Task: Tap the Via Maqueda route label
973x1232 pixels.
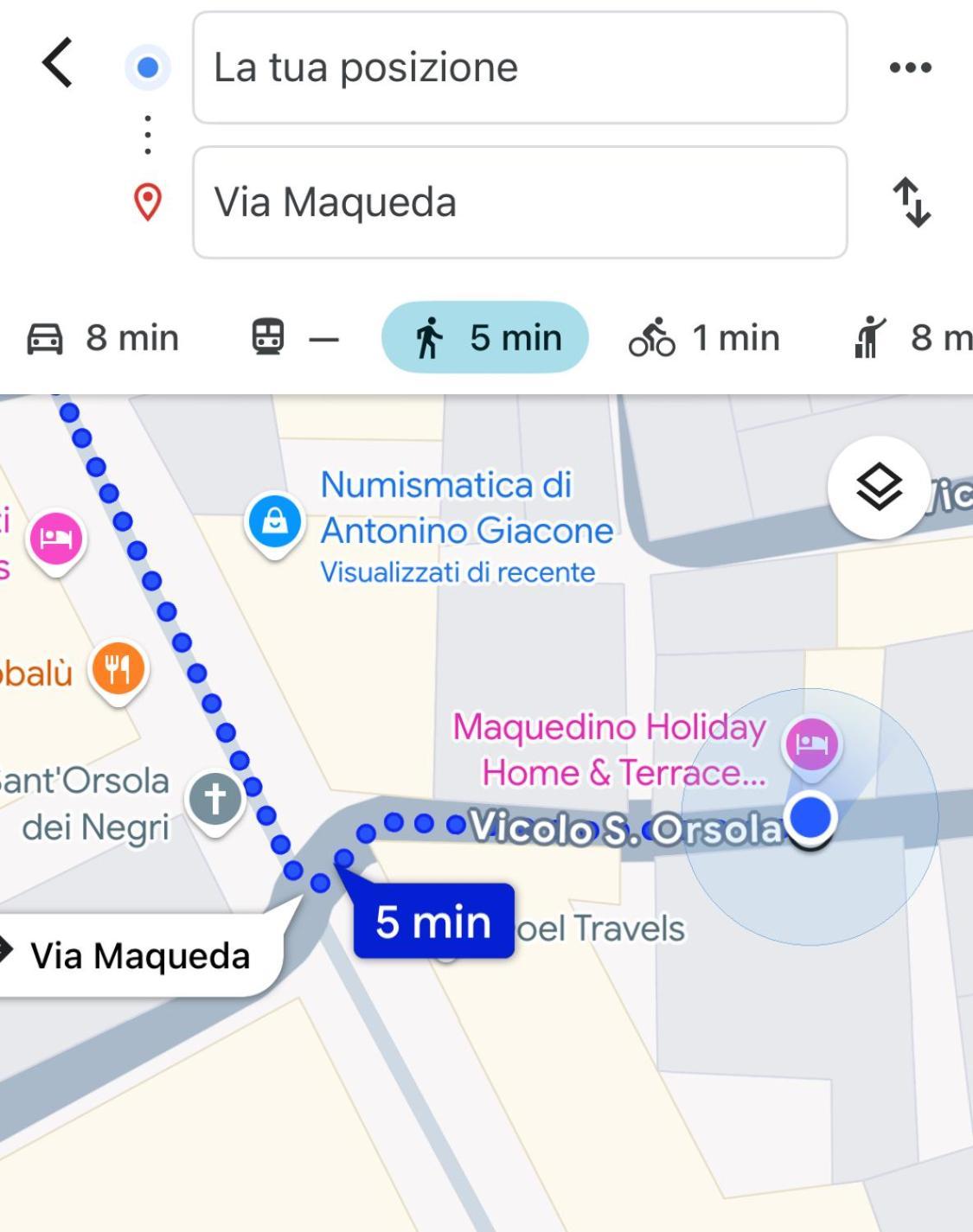Action: point(138,955)
